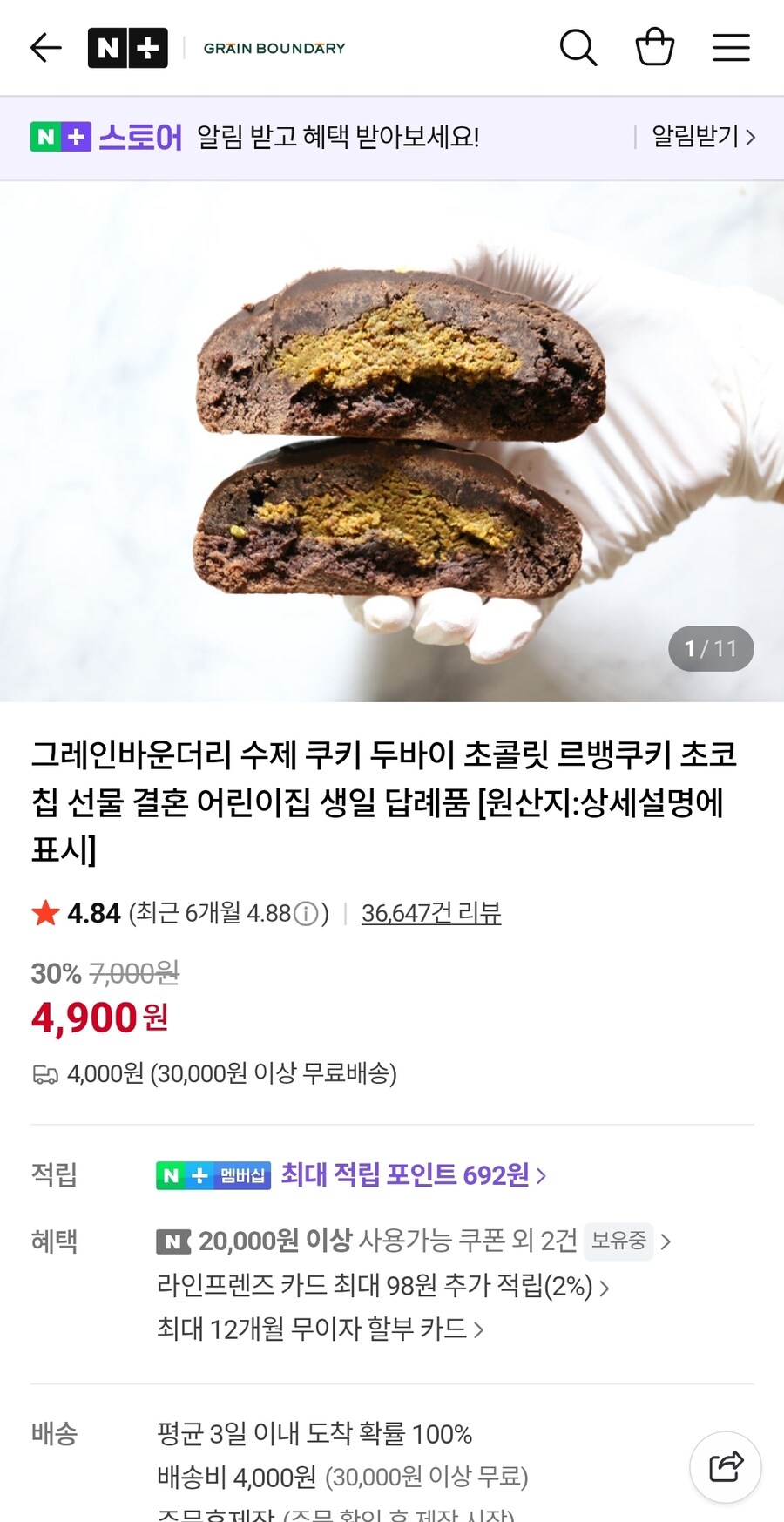Image resolution: width=784 pixels, height=1522 pixels.
Task: Open GRAIN BOUNDARY store page
Action: (274, 48)
